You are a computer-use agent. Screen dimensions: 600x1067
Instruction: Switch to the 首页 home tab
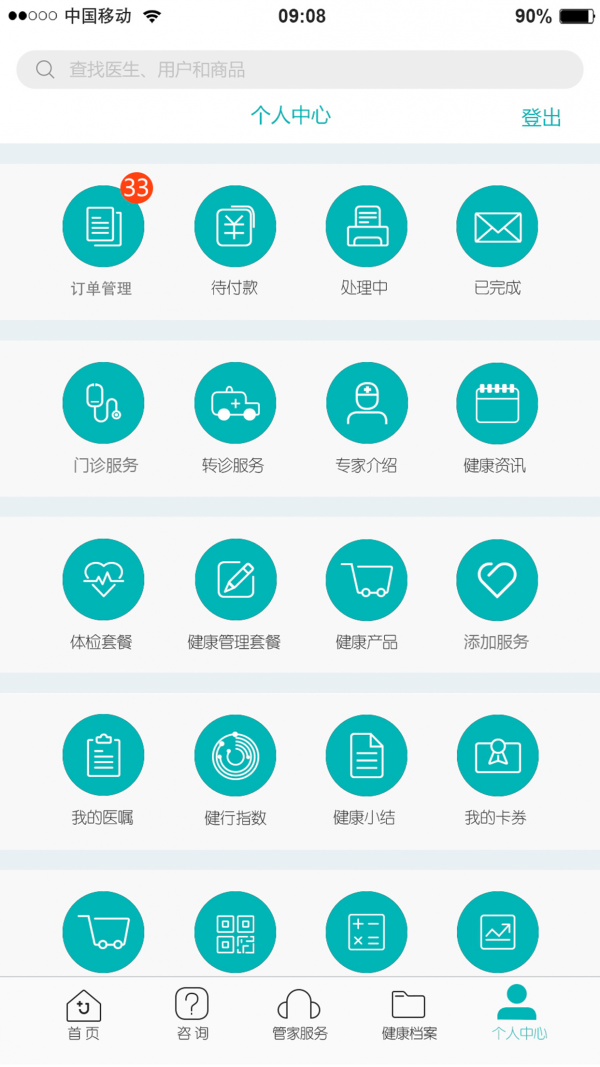pyautogui.click(x=84, y=1014)
